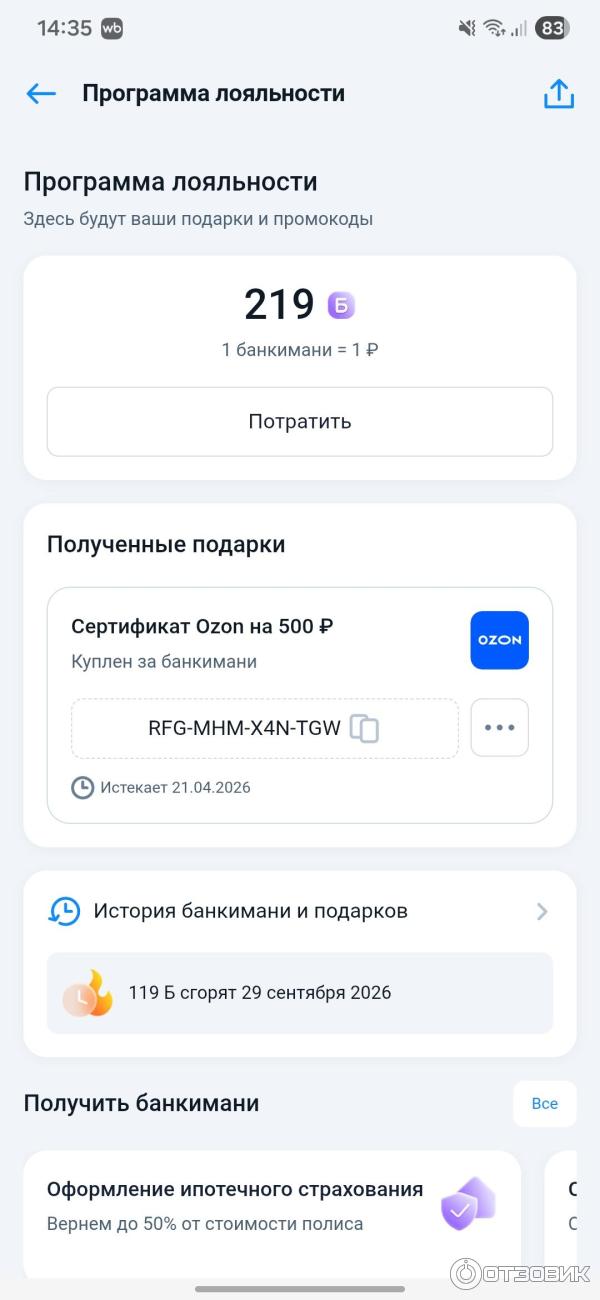600x1300 pixels.
Task: Copy the Ozon certificate code
Action: click(x=365, y=728)
